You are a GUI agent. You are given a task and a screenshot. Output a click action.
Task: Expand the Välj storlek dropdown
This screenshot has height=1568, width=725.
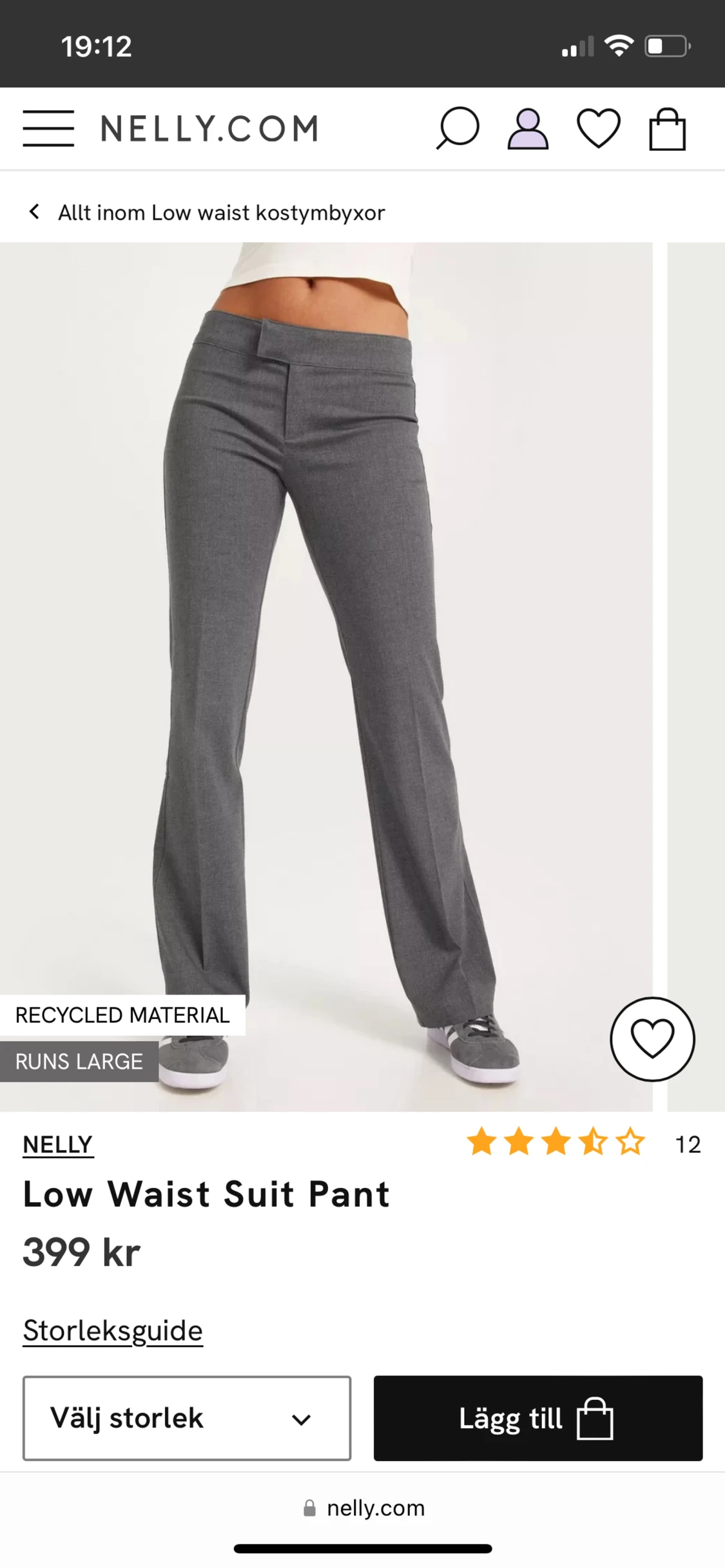coord(187,1418)
